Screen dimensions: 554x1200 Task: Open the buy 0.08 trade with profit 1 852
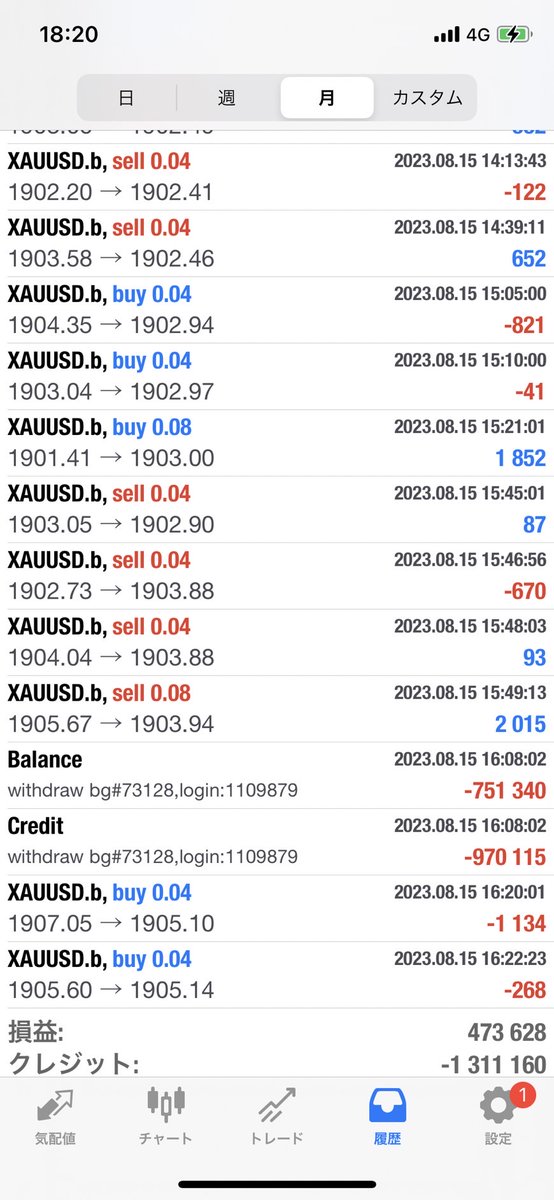pos(277,443)
